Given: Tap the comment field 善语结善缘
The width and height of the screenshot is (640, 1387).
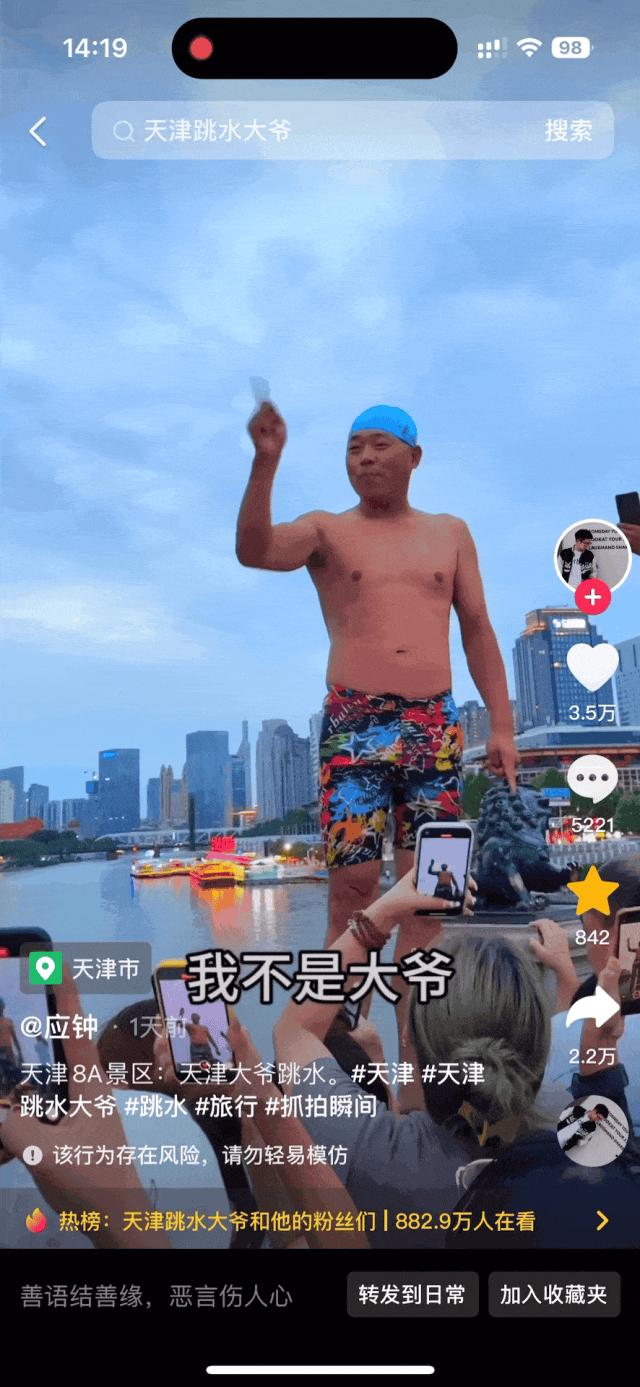Looking at the screenshot, I should pos(157,1295).
